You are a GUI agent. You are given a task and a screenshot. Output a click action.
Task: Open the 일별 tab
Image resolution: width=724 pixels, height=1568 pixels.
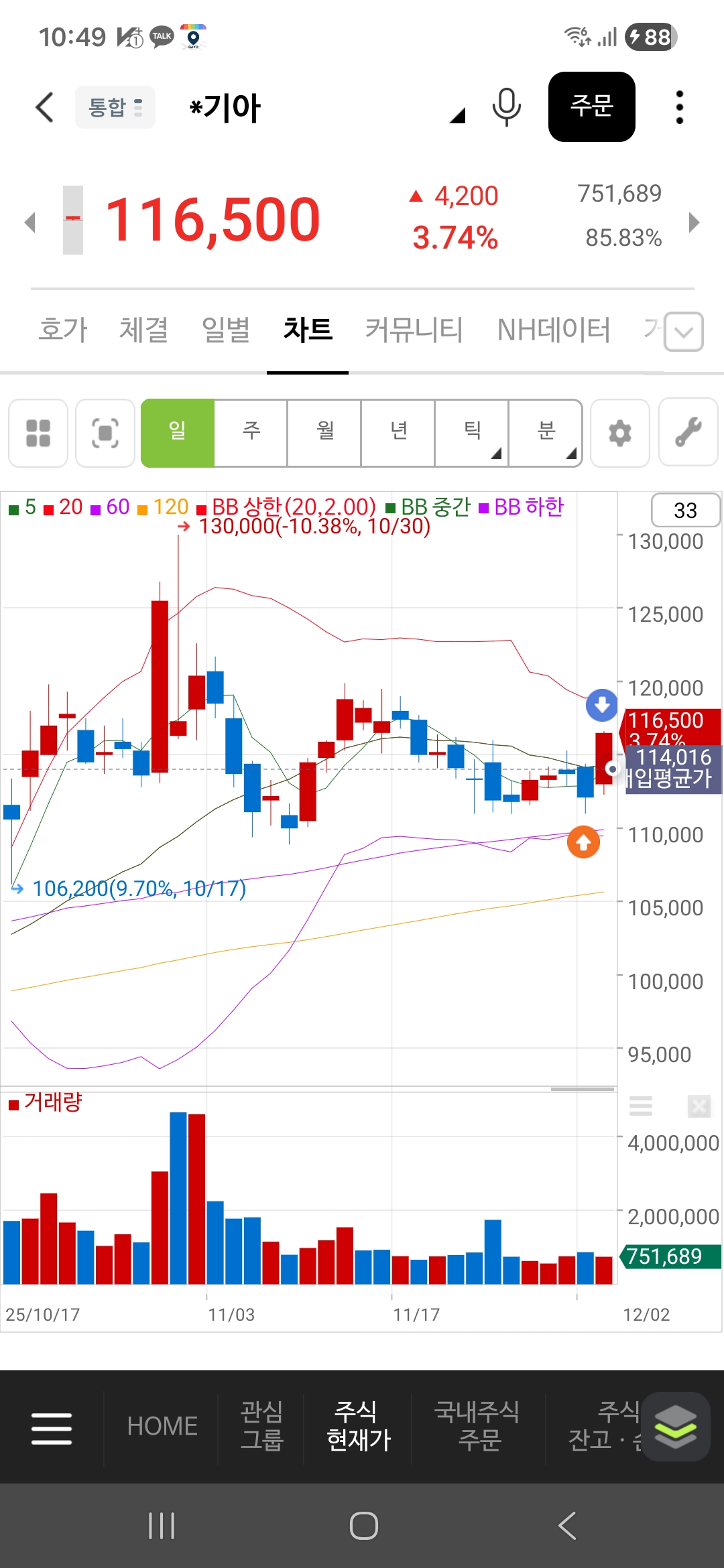[x=226, y=330]
